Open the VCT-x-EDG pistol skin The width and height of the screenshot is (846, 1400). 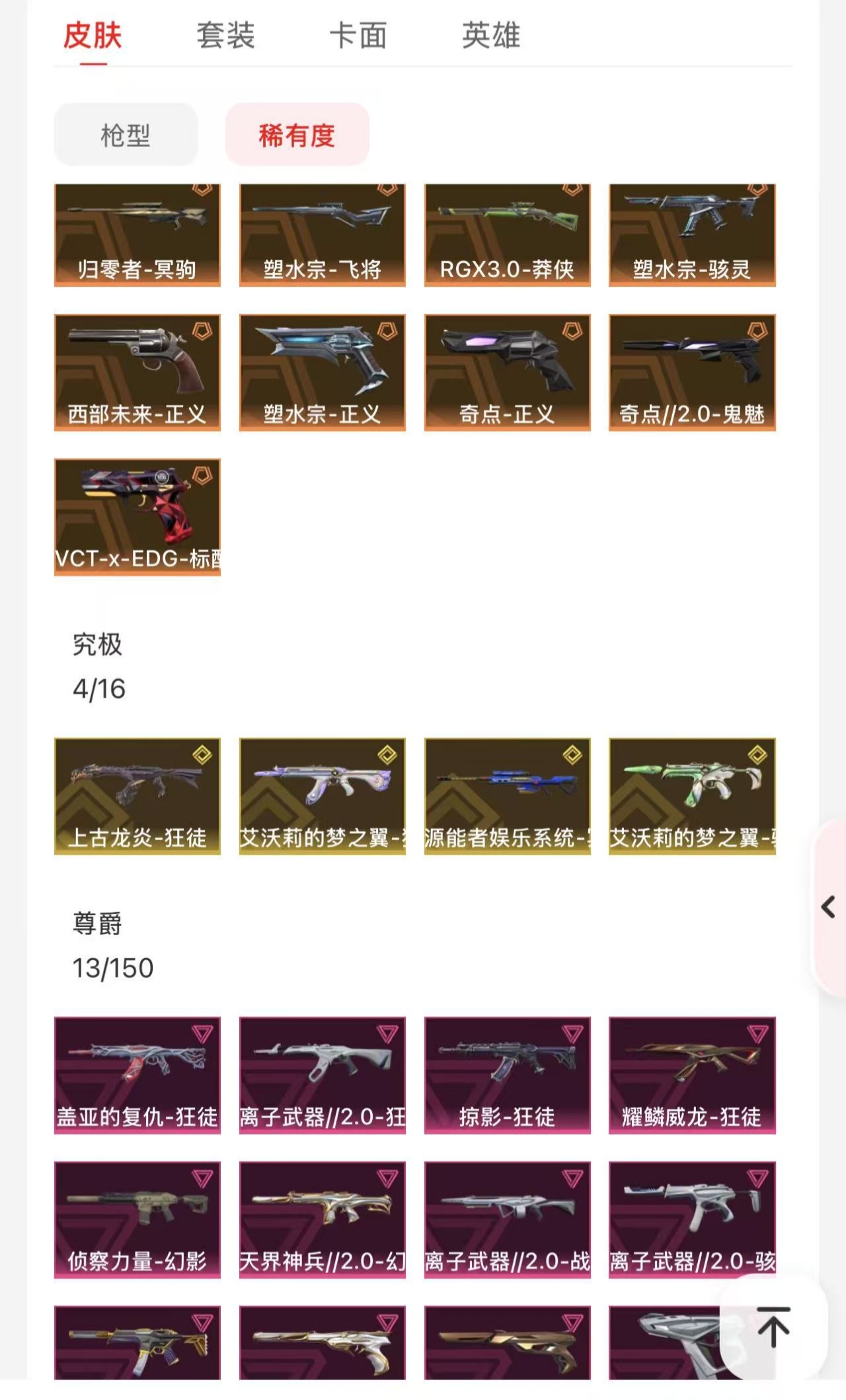[x=137, y=516]
